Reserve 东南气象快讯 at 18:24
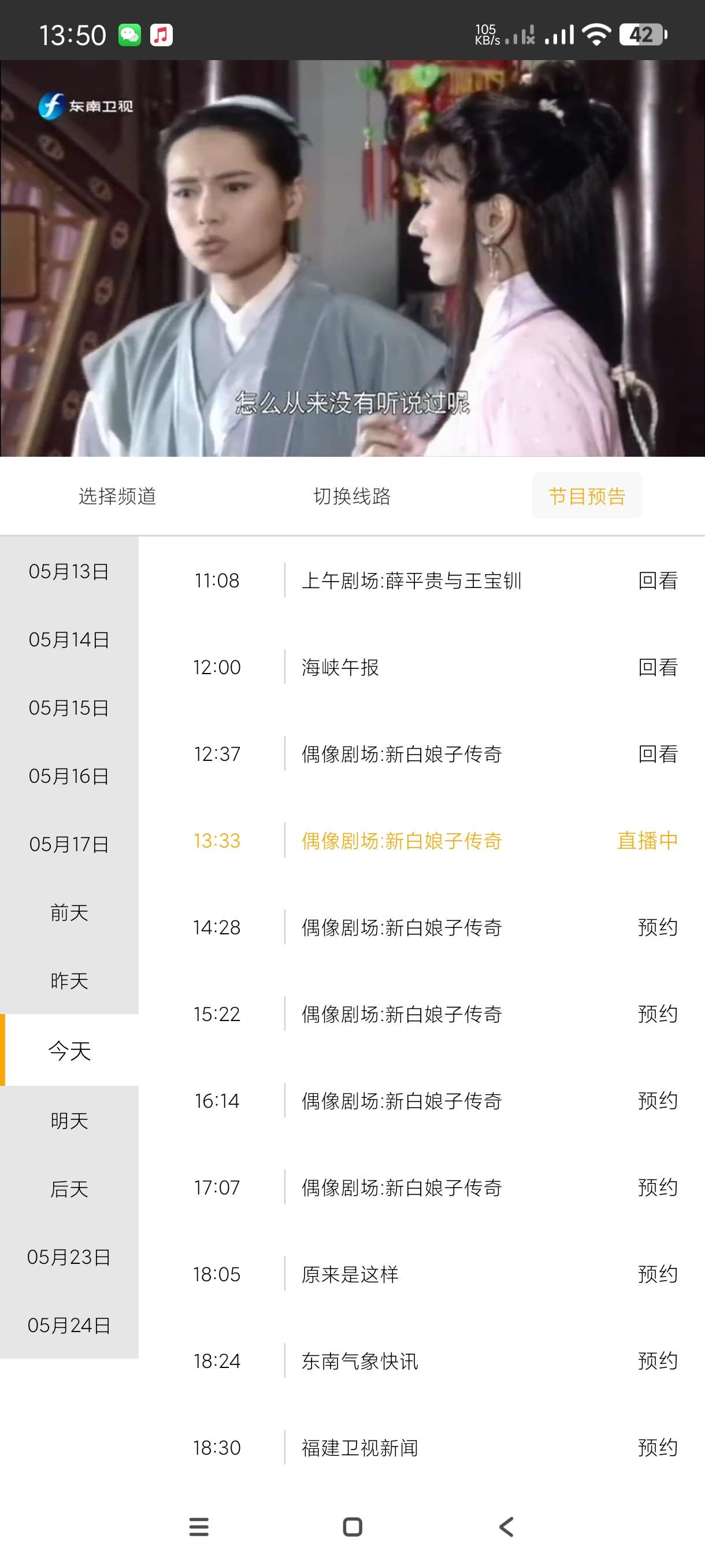705x1568 pixels. pyautogui.click(x=657, y=1360)
